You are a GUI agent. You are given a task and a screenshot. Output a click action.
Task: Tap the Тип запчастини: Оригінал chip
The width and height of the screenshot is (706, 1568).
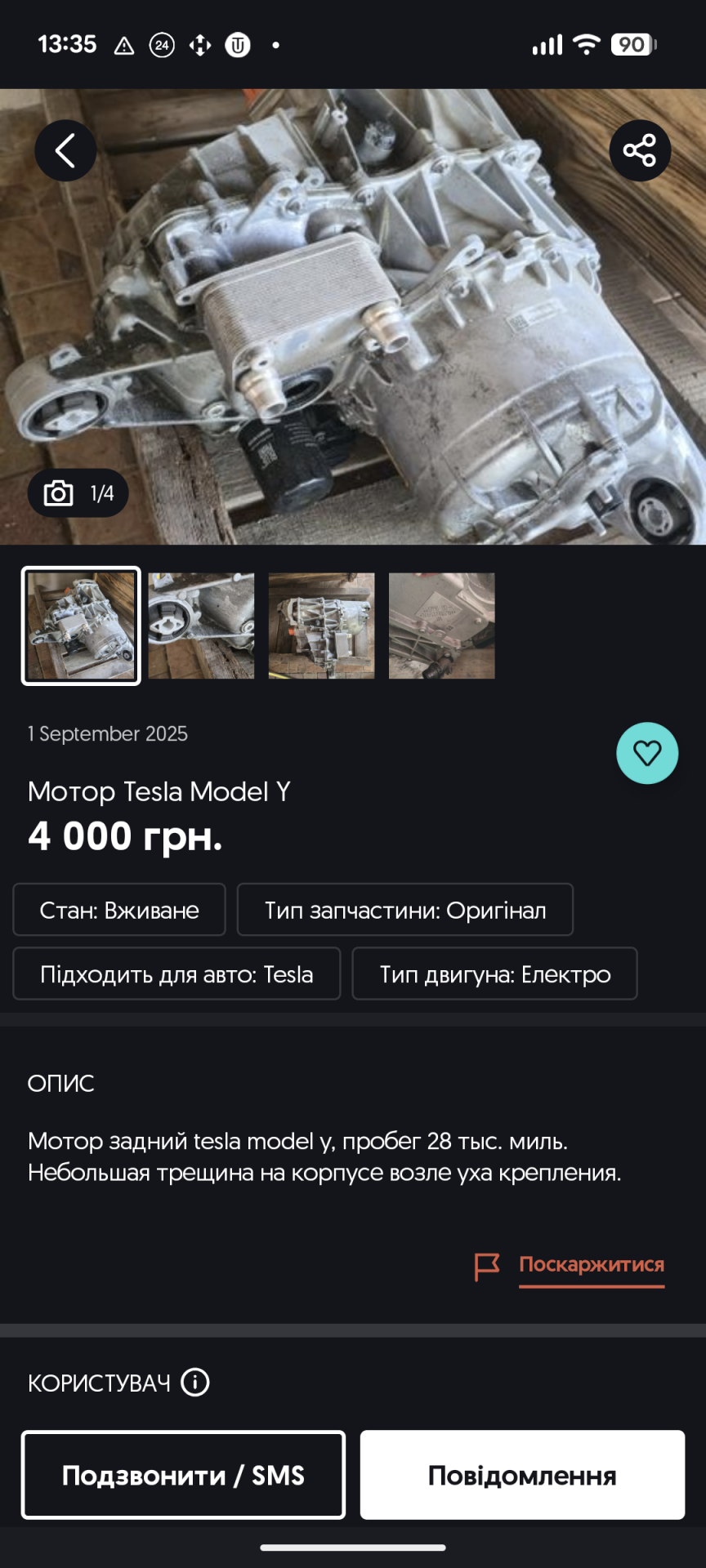(405, 910)
